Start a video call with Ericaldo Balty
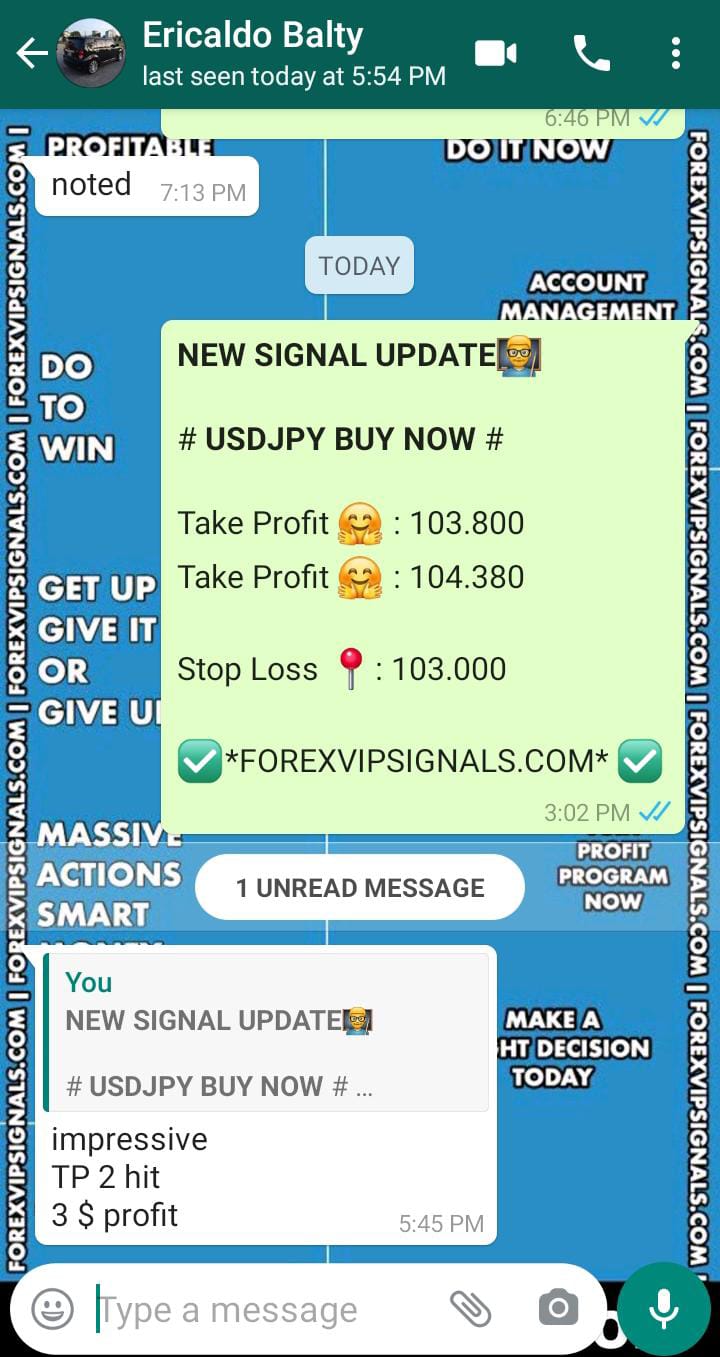The height and width of the screenshot is (1357, 720). (496, 54)
